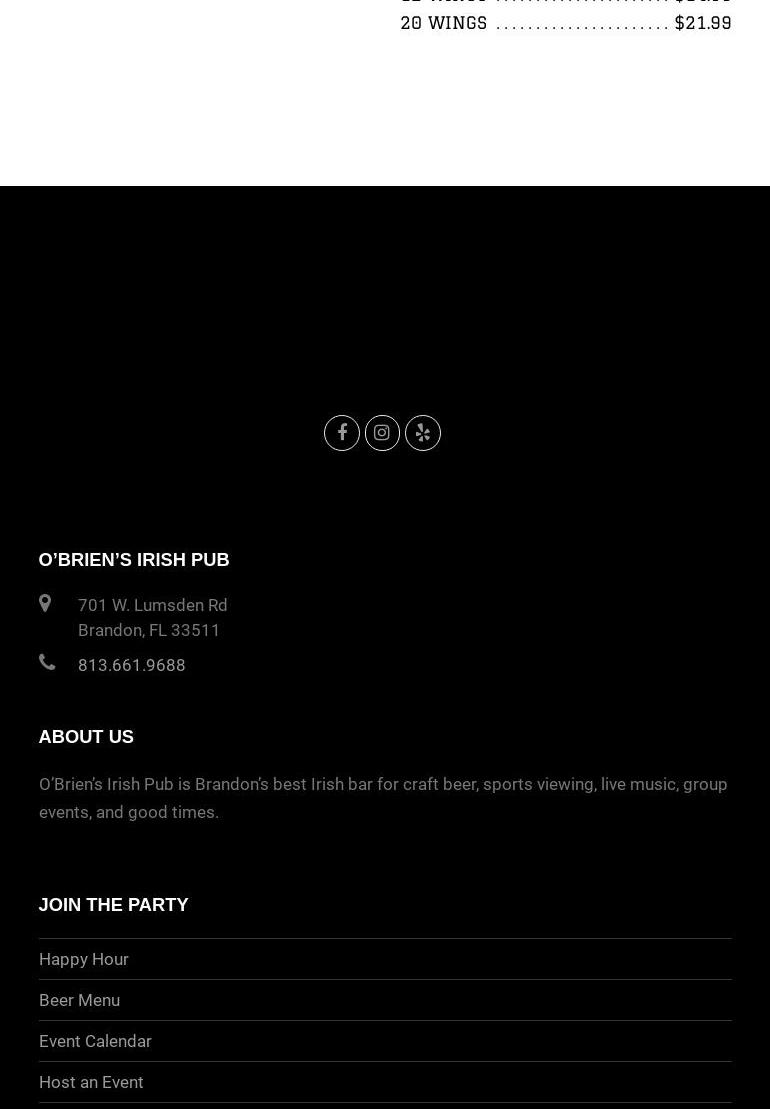Viewport: 770px width, 1109px height.
Task: View the Event Calendar
Action: point(95,1041)
